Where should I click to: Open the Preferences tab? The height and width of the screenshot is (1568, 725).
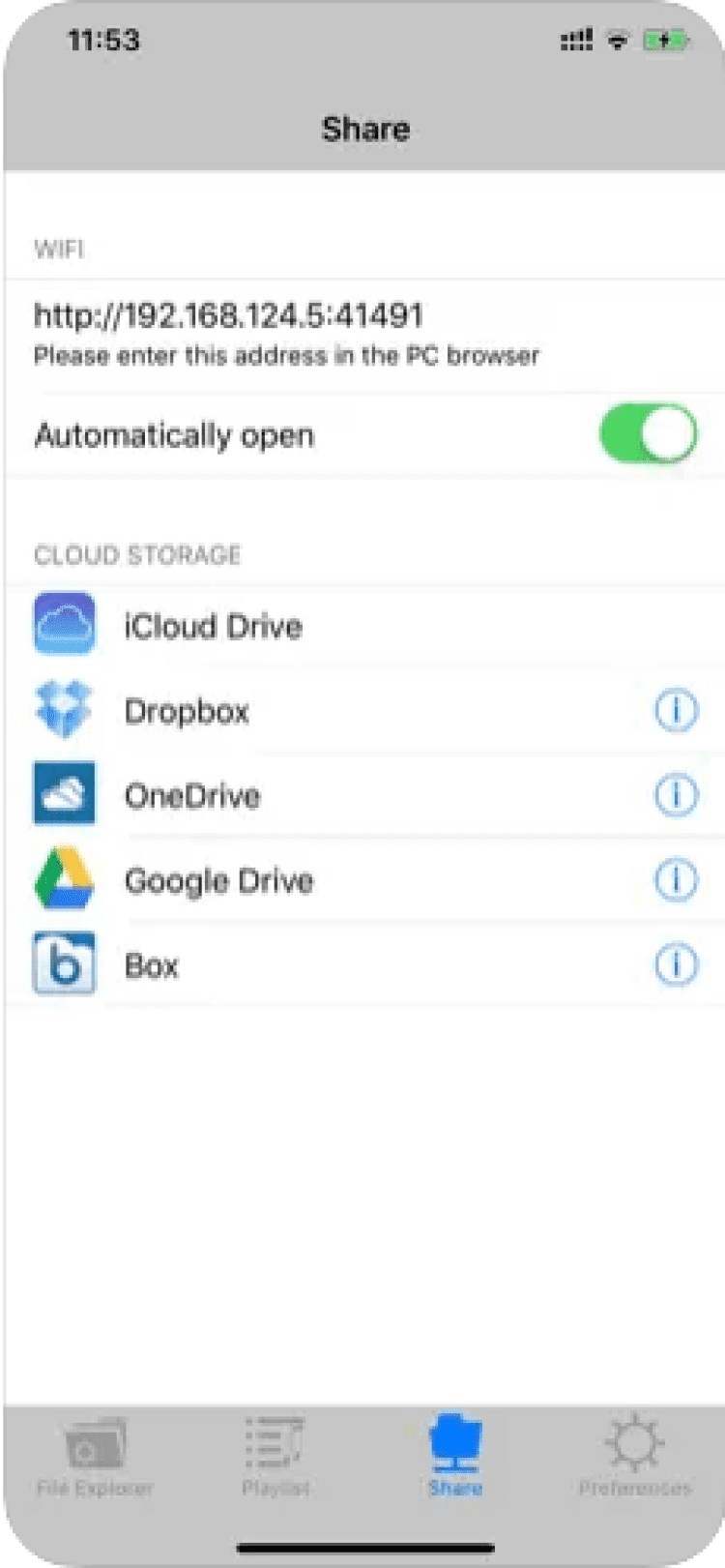(x=635, y=1457)
